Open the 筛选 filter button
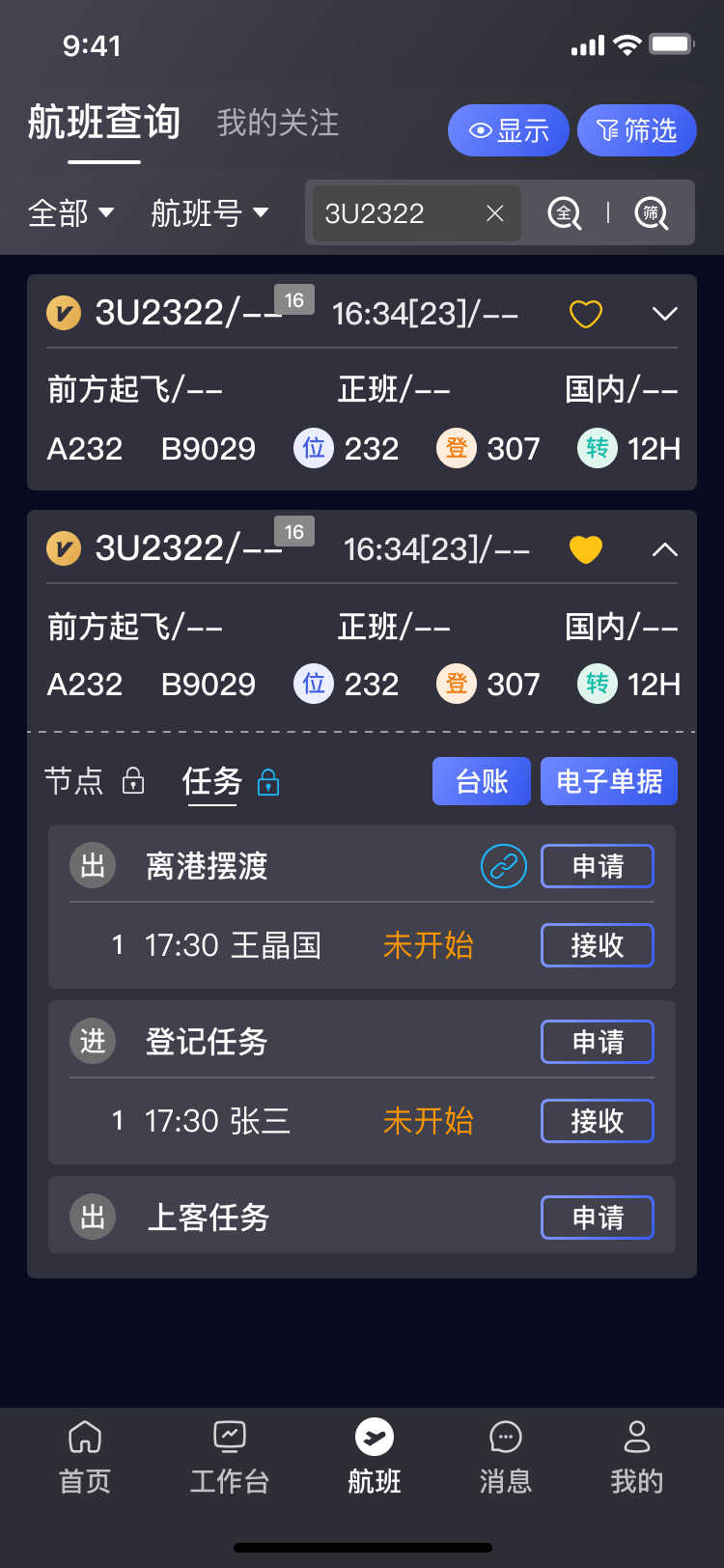Viewport: 724px width, 1568px height. pos(637,130)
